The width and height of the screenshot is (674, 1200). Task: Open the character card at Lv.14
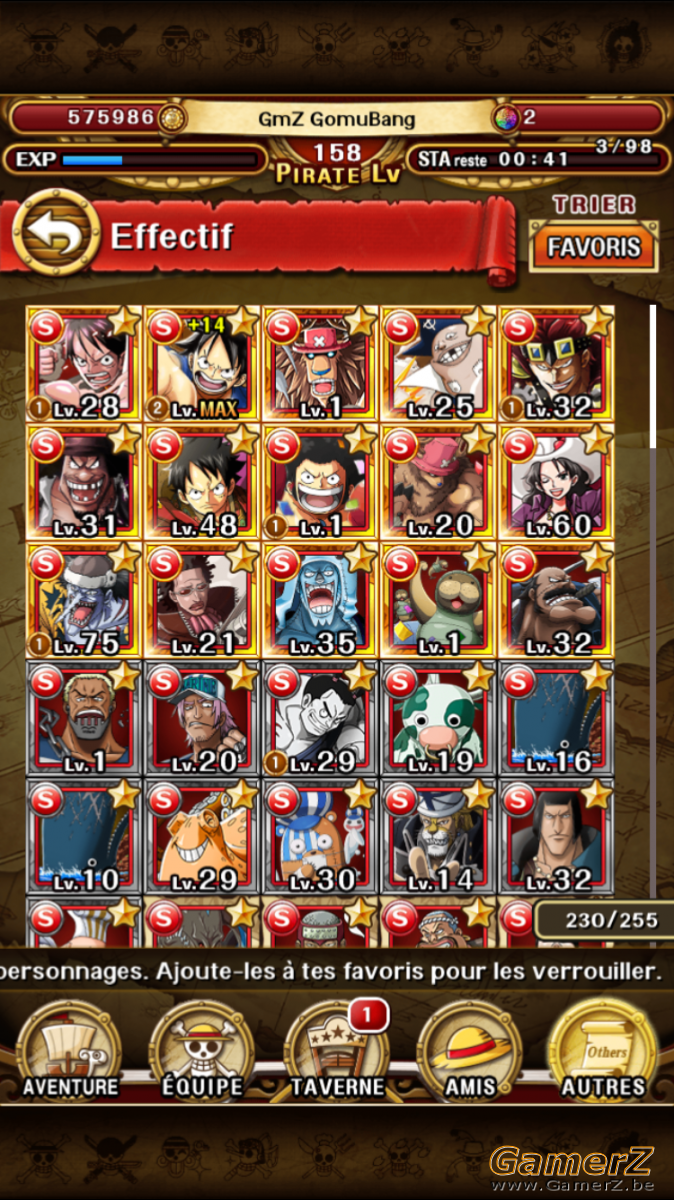pos(438,836)
